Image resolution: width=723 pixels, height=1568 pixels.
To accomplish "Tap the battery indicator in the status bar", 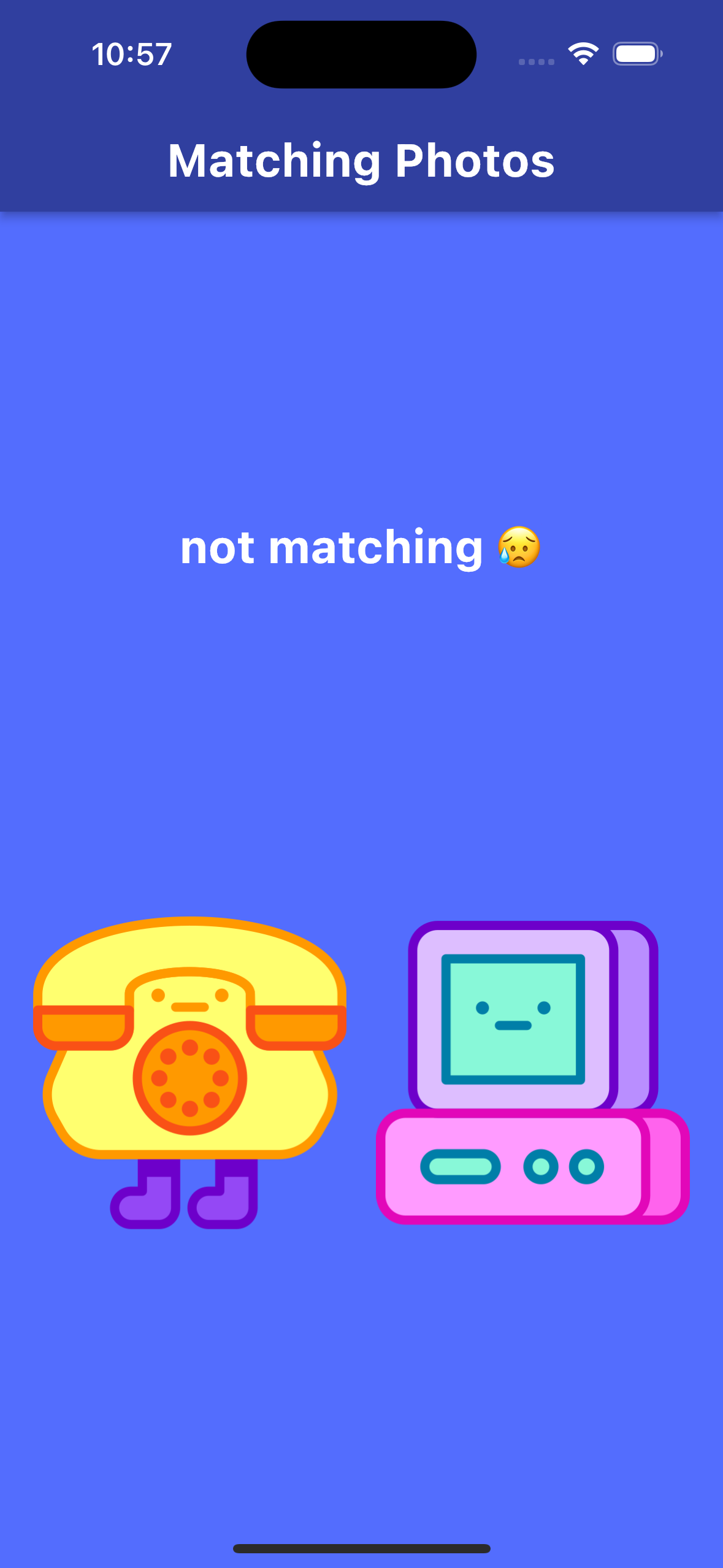I will [637, 54].
